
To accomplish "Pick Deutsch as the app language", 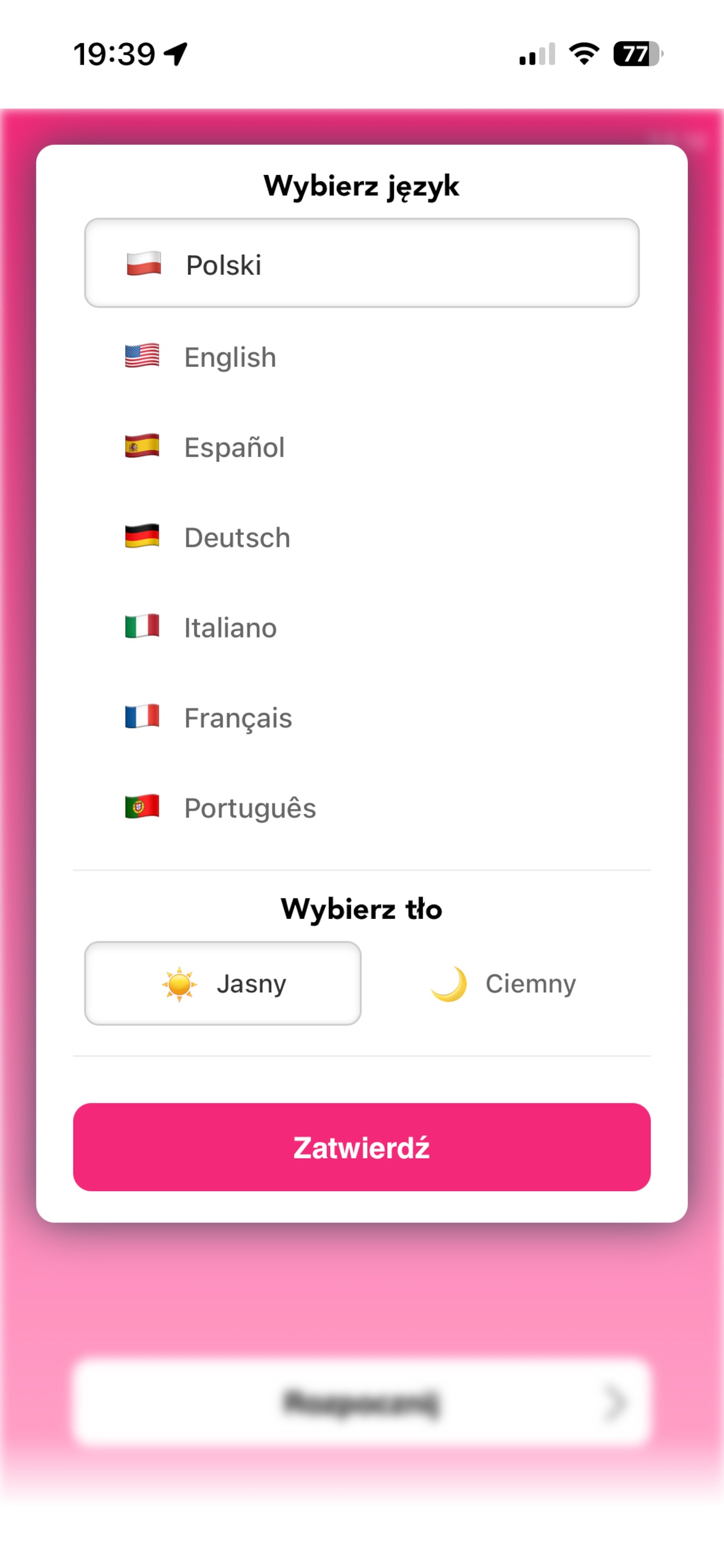I will 361,537.
